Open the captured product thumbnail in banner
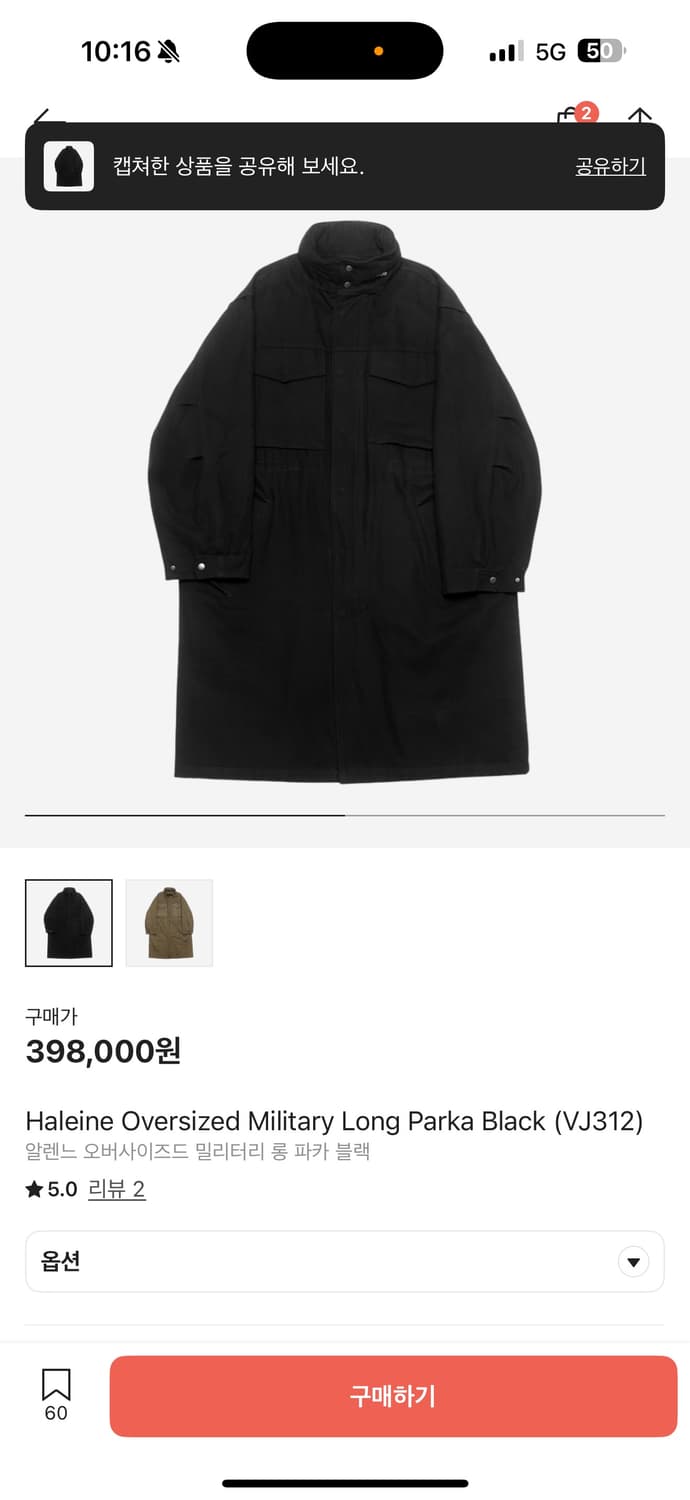 pos(69,166)
